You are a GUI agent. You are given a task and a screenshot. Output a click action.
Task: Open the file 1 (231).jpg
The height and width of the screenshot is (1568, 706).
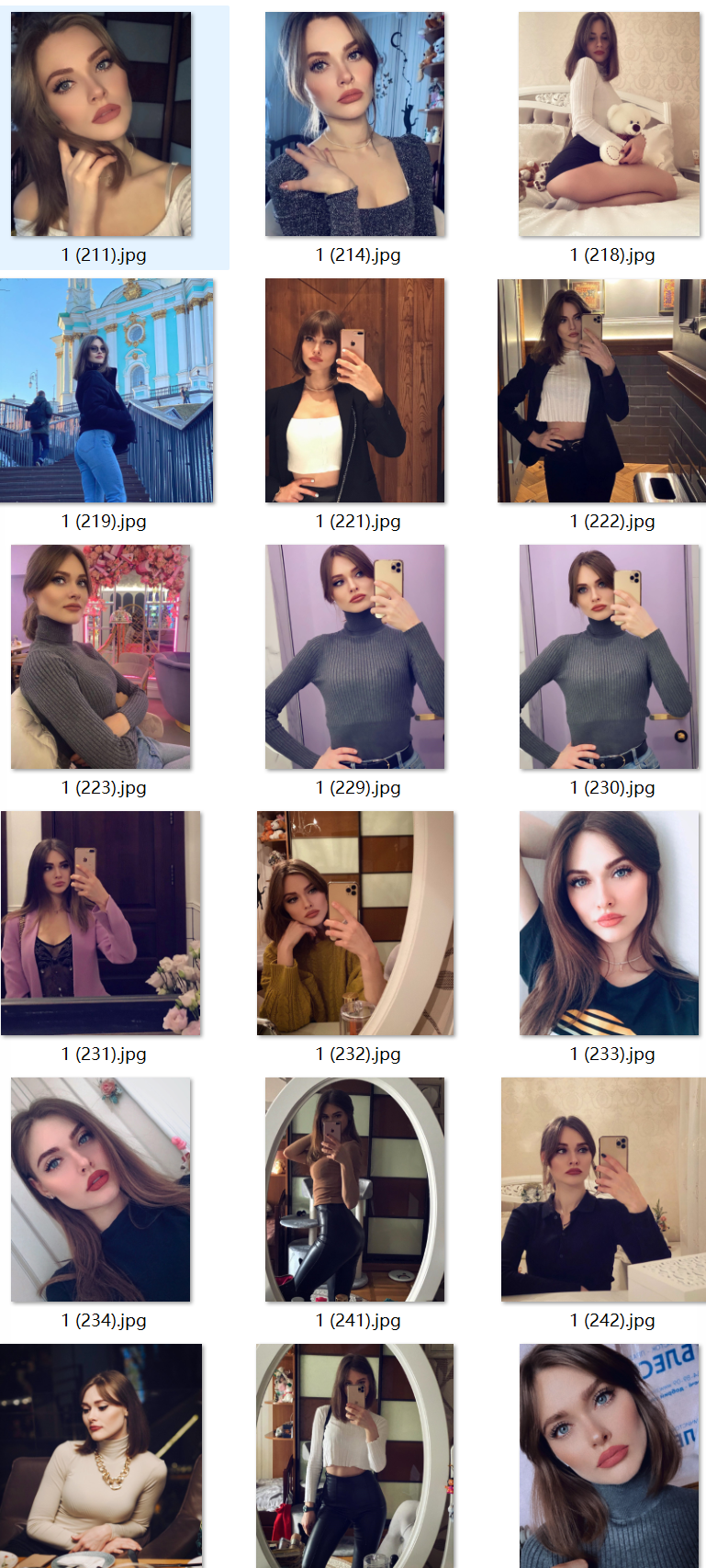tap(101, 923)
